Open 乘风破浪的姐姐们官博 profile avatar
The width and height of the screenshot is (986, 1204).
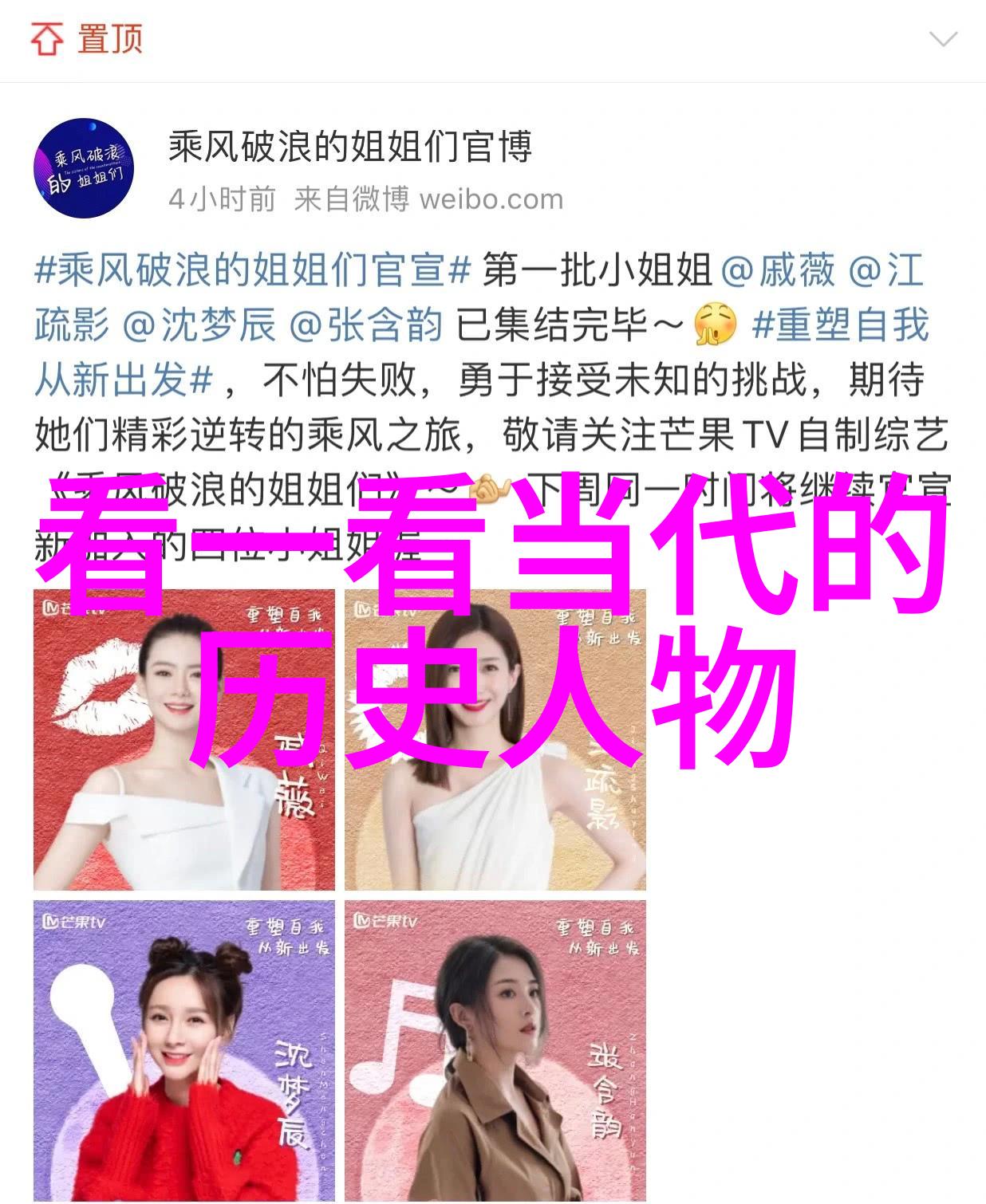pyautogui.click(x=84, y=168)
